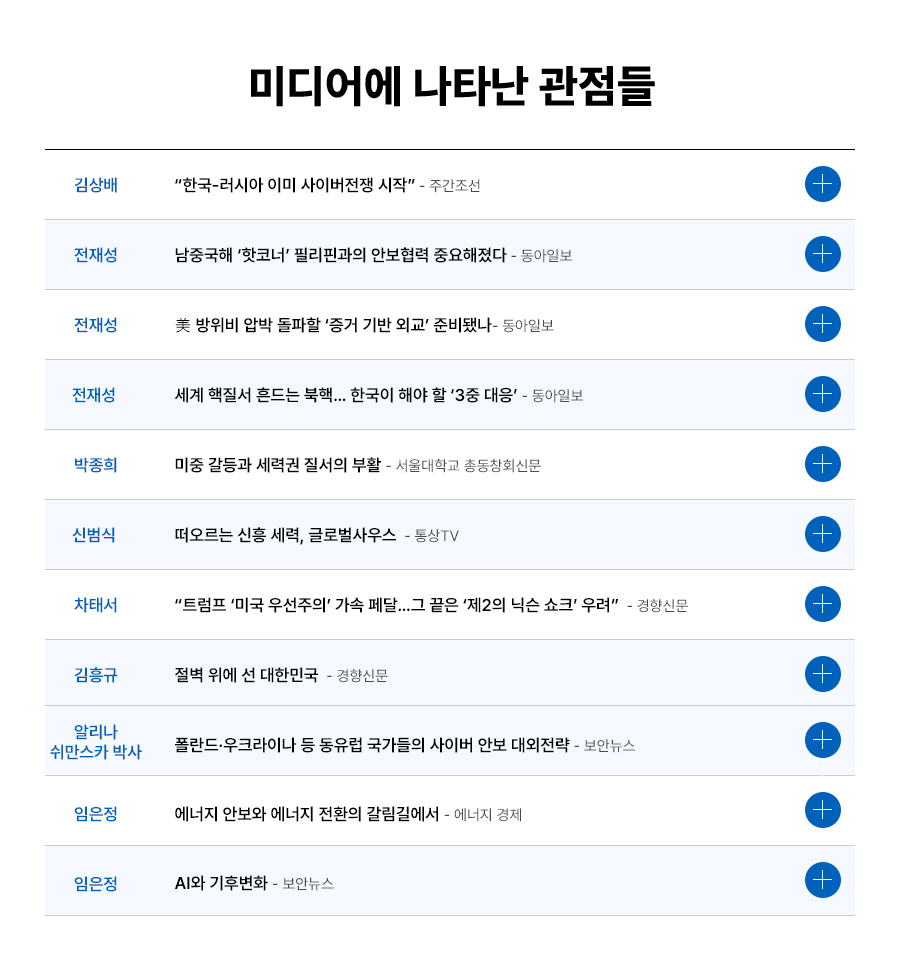Expand 알리나 쉬만스카 박사's 사이버 안보 article

tap(822, 740)
